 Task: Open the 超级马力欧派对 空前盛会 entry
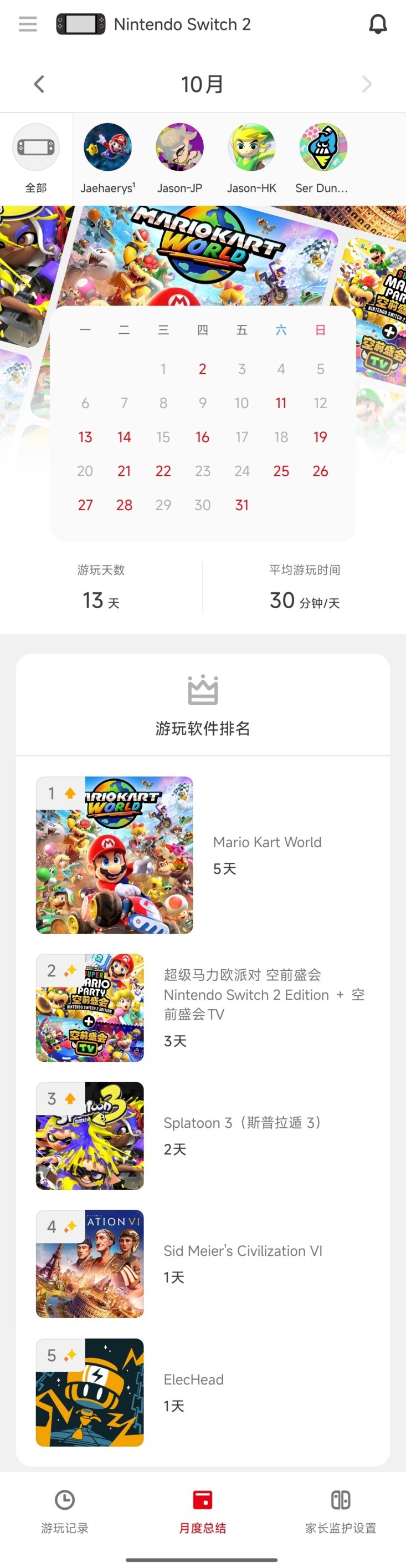click(90, 1007)
